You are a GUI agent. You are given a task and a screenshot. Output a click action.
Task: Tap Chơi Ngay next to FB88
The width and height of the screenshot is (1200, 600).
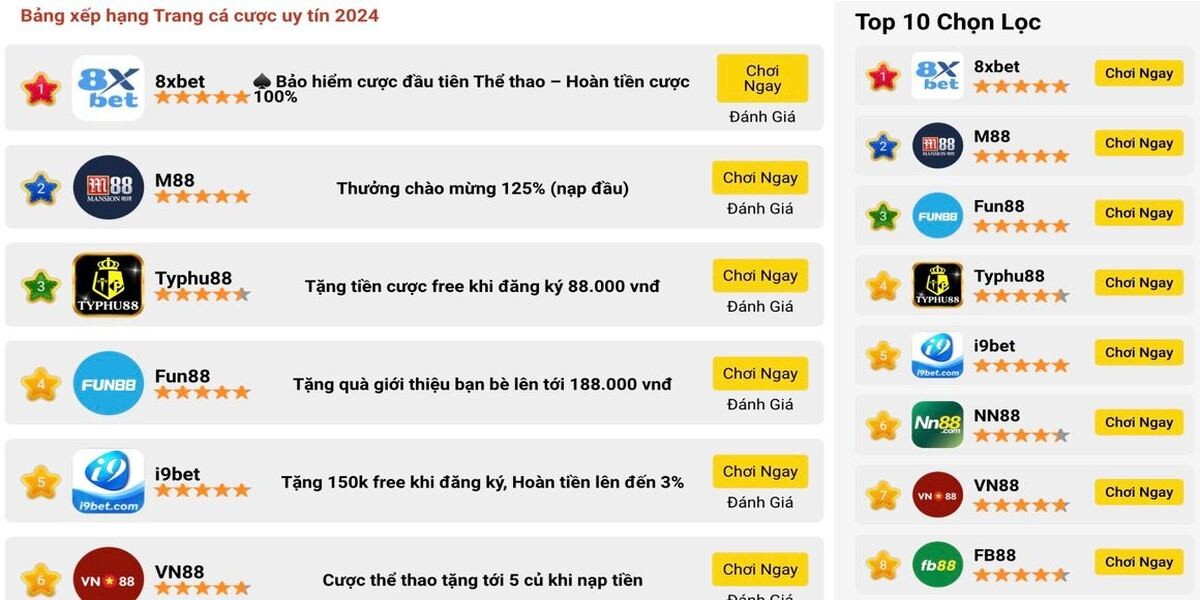[x=1138, y=562]
